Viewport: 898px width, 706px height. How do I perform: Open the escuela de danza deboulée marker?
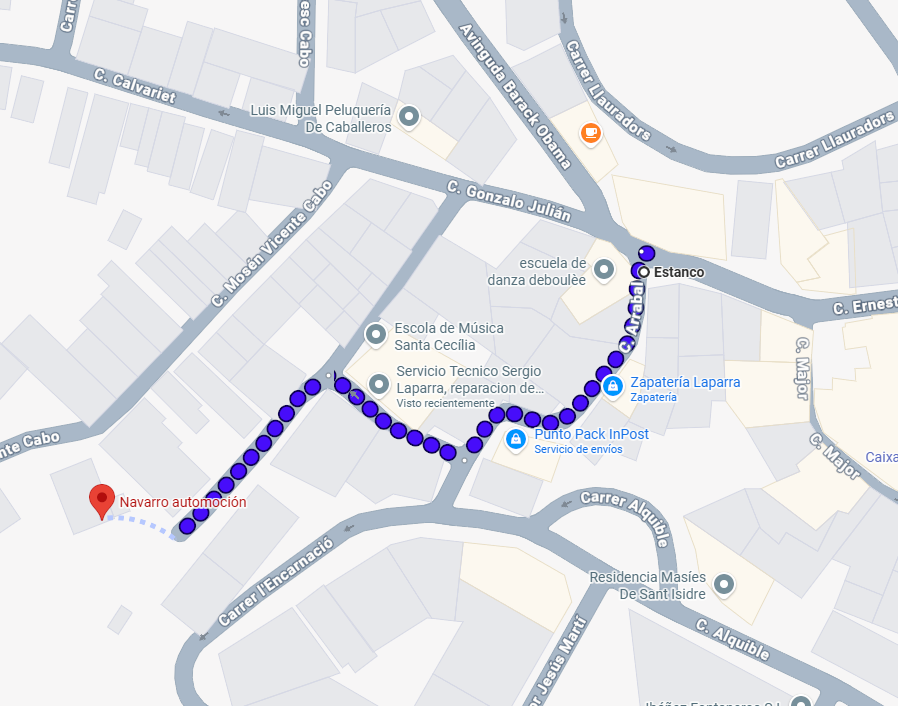click(x=604, y=269)
